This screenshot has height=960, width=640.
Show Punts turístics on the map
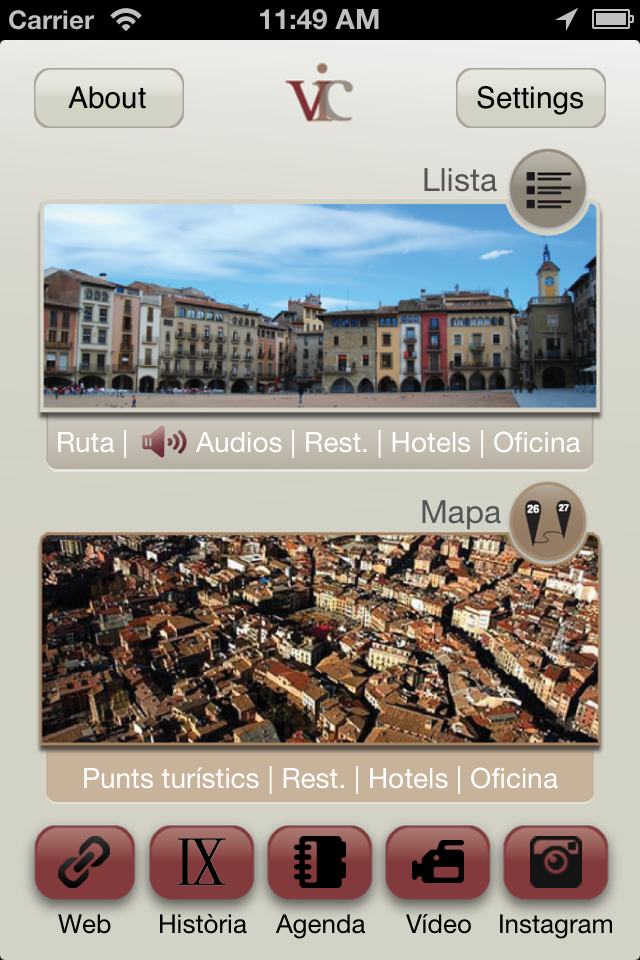tap(170, 778)
